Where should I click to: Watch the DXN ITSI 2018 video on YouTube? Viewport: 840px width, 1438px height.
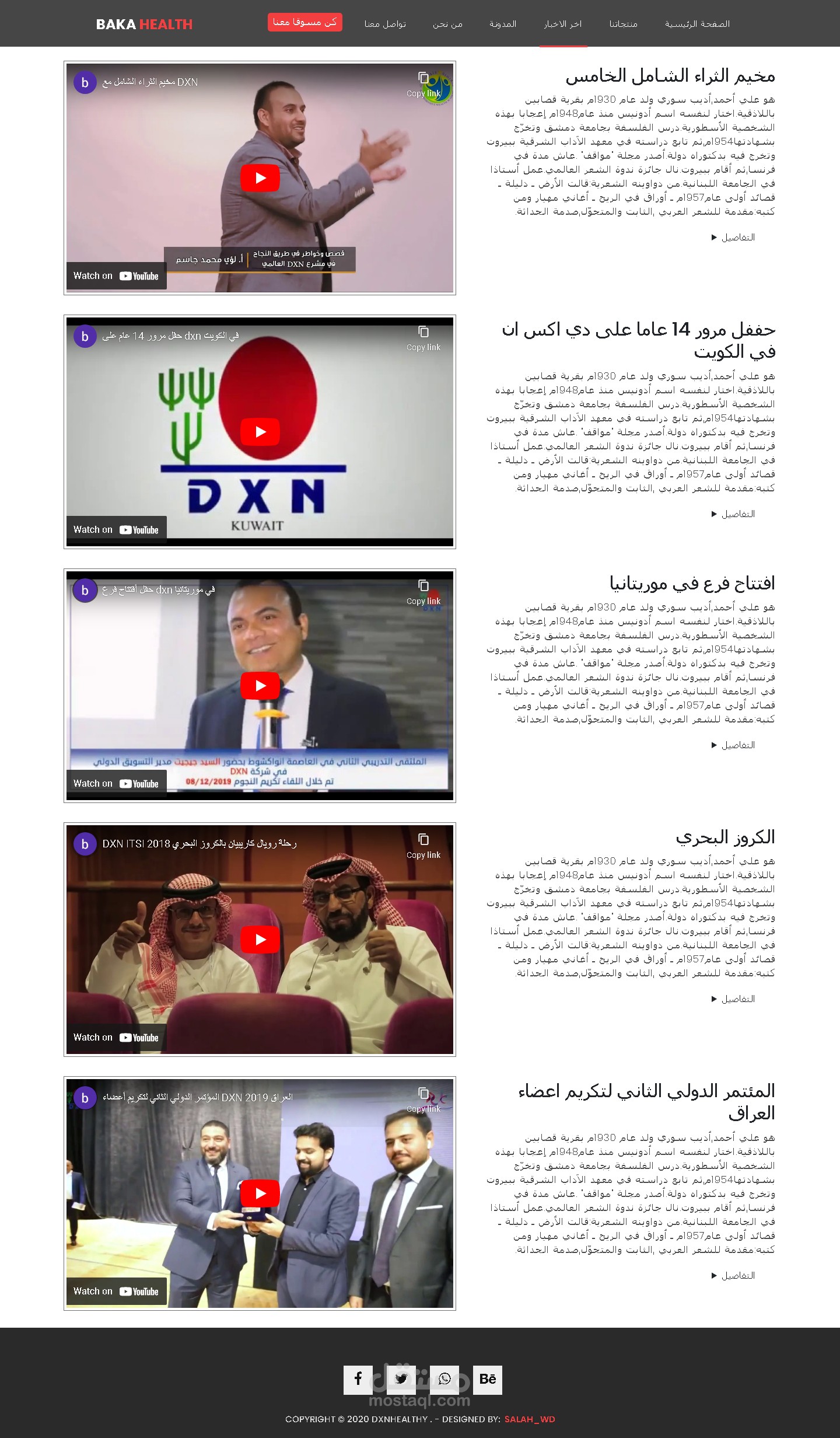point(116,1038)
